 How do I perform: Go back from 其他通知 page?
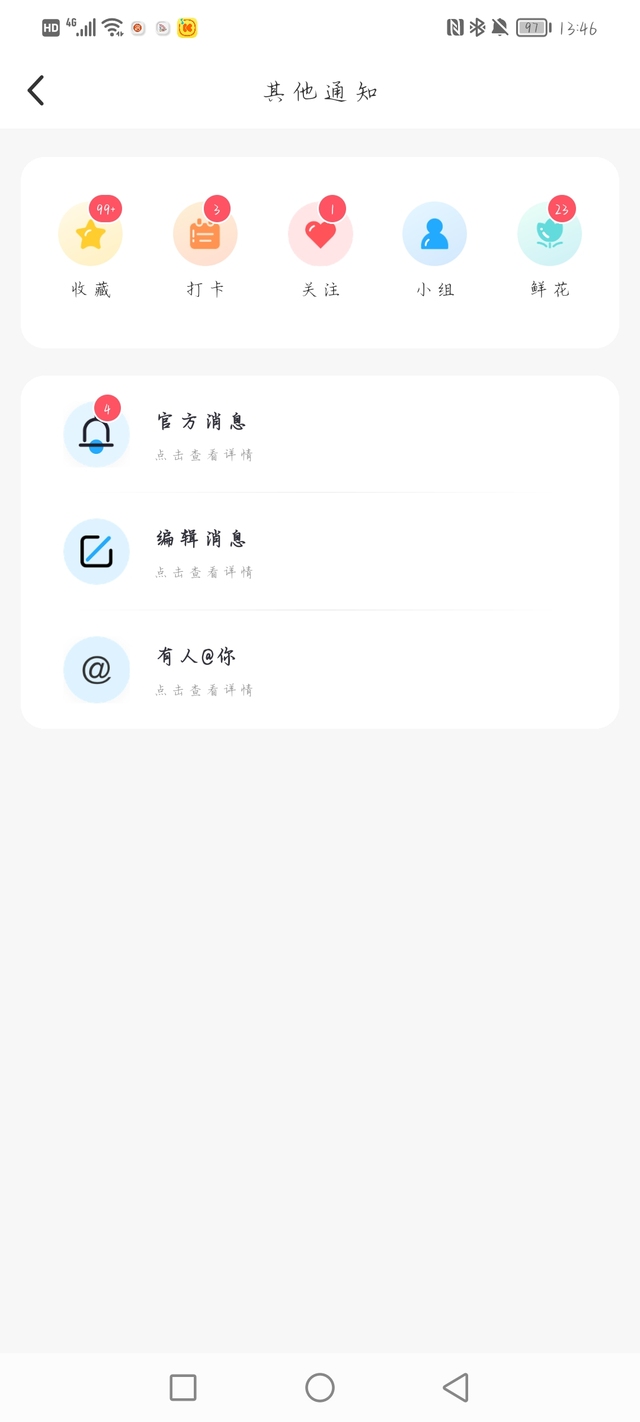pos(36,91)
